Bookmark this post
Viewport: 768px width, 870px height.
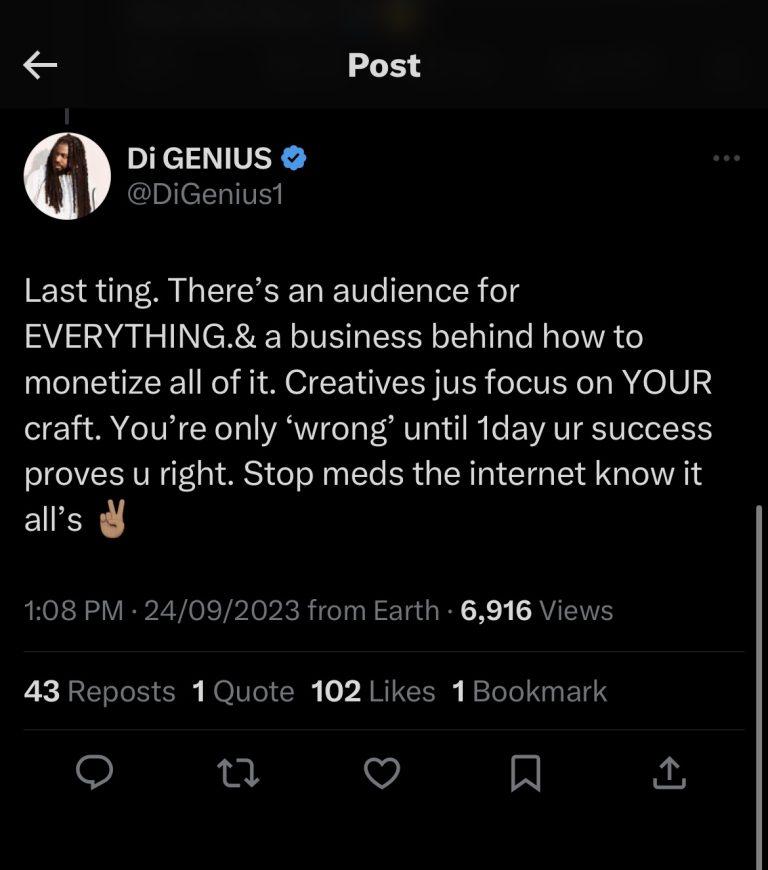click(x=525, y=773)
